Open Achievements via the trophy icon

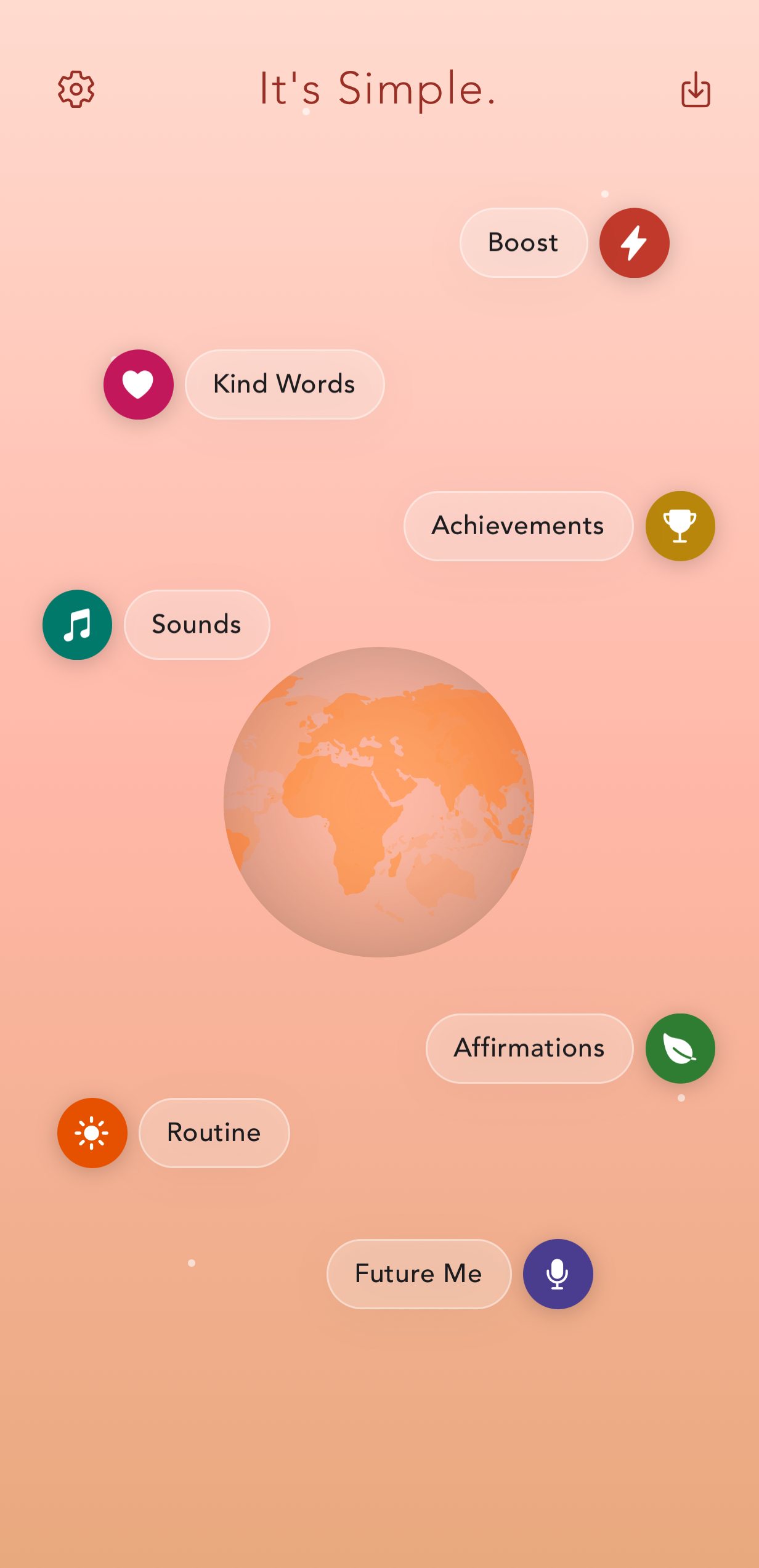coord(680,526)
